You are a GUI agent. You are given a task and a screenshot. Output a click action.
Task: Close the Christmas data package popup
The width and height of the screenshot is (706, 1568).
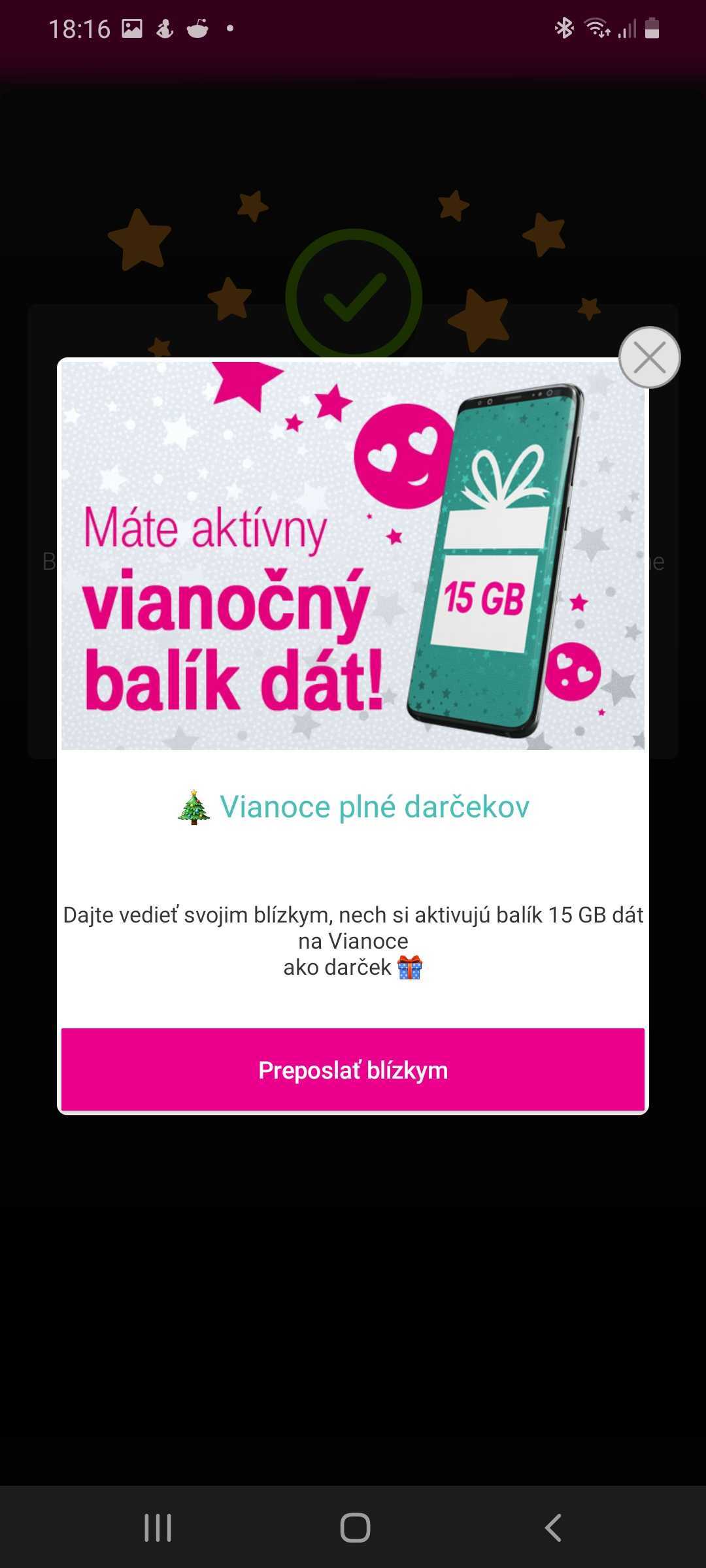[x=649, y=357]
